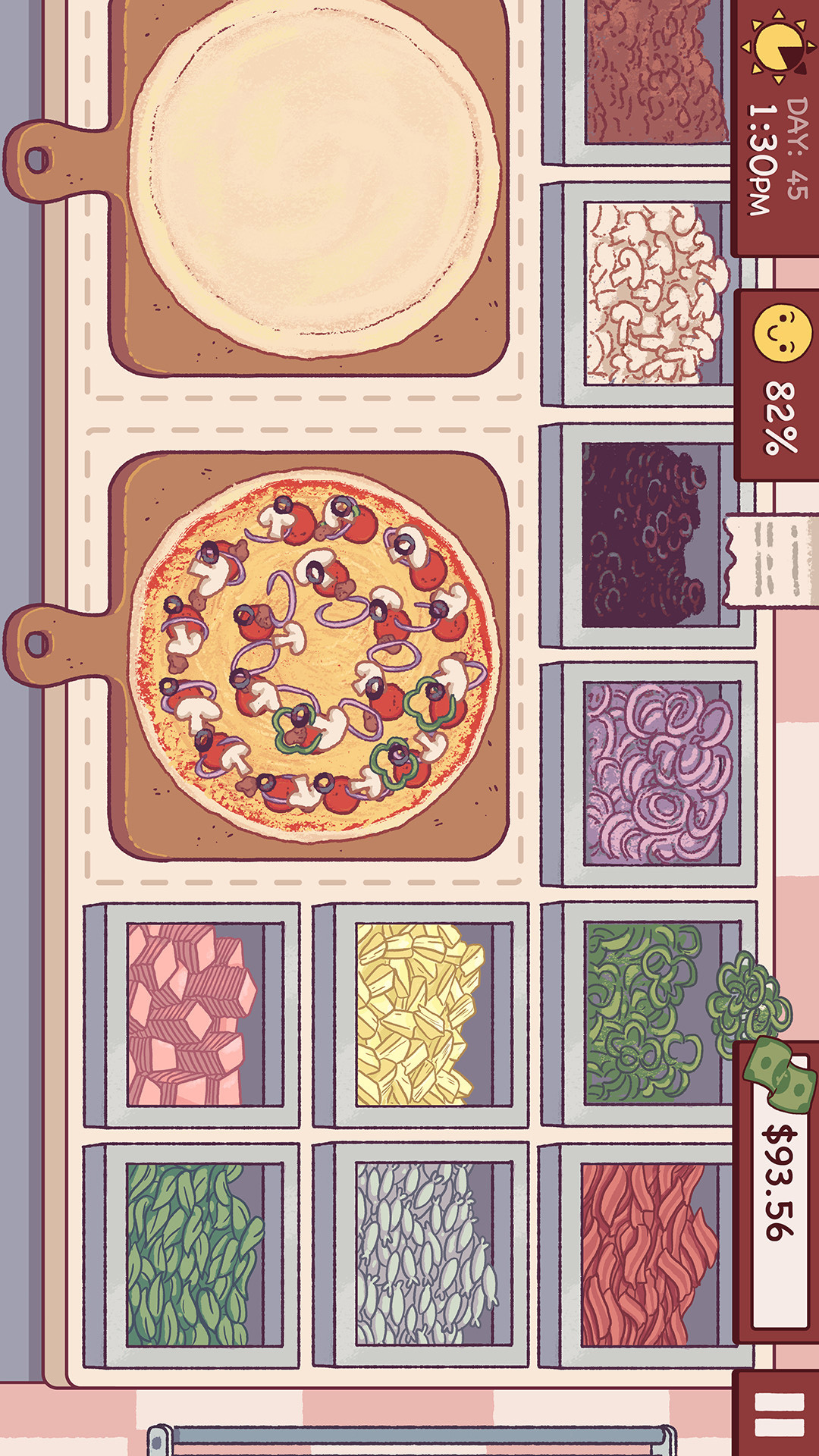Choose the pineapple chunks bin
The width and height of the screenshot is (819, 1456).
click(x=420, y=1015)
